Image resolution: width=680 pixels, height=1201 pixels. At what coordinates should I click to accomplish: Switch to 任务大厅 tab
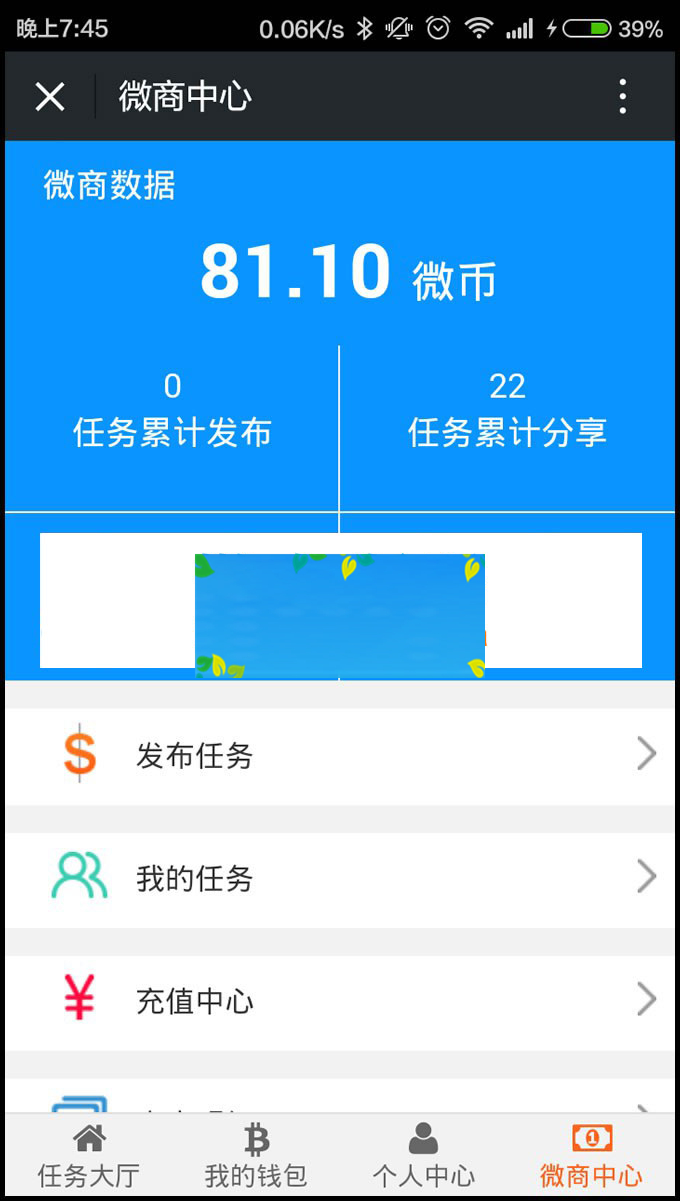[89, 1156]
